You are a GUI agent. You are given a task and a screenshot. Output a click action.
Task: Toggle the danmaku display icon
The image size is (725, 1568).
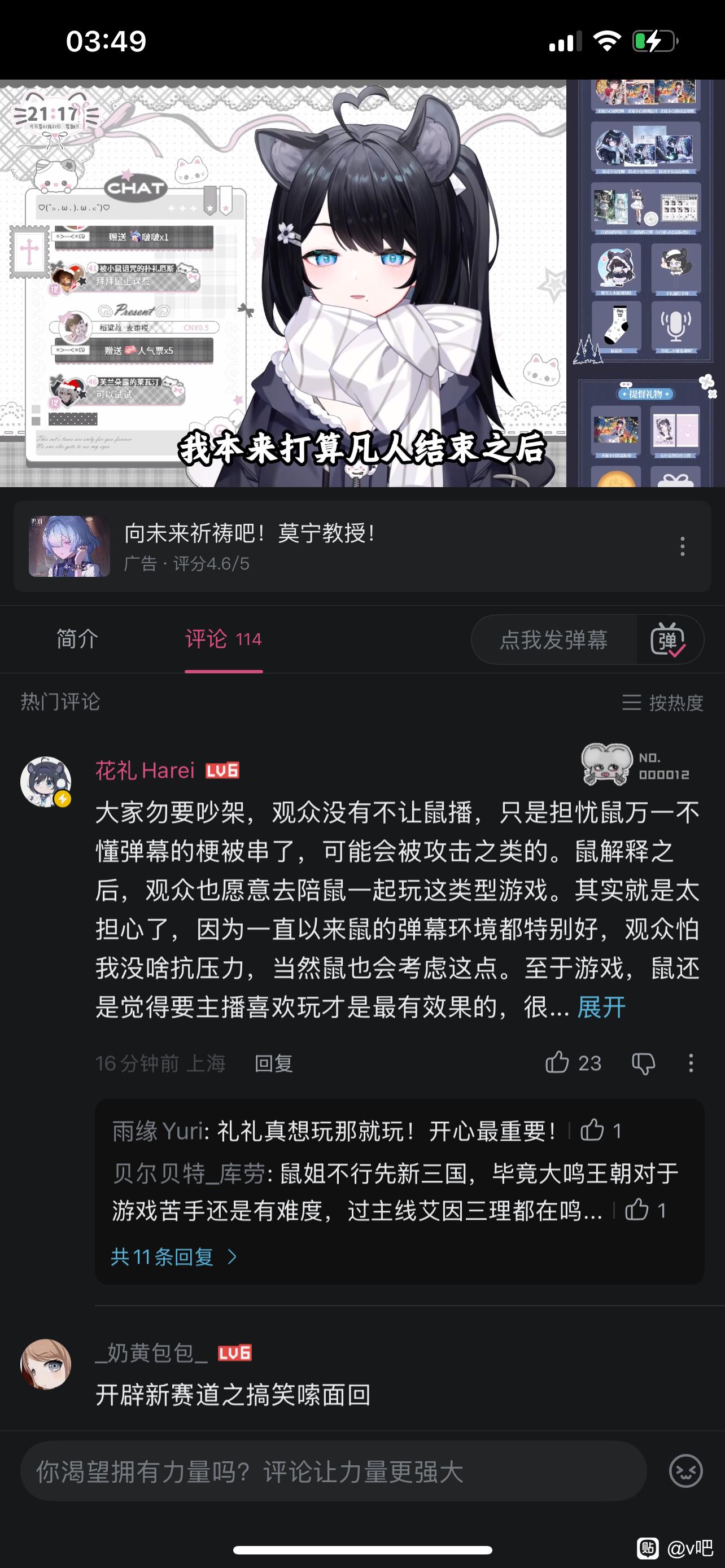(668, 640)
